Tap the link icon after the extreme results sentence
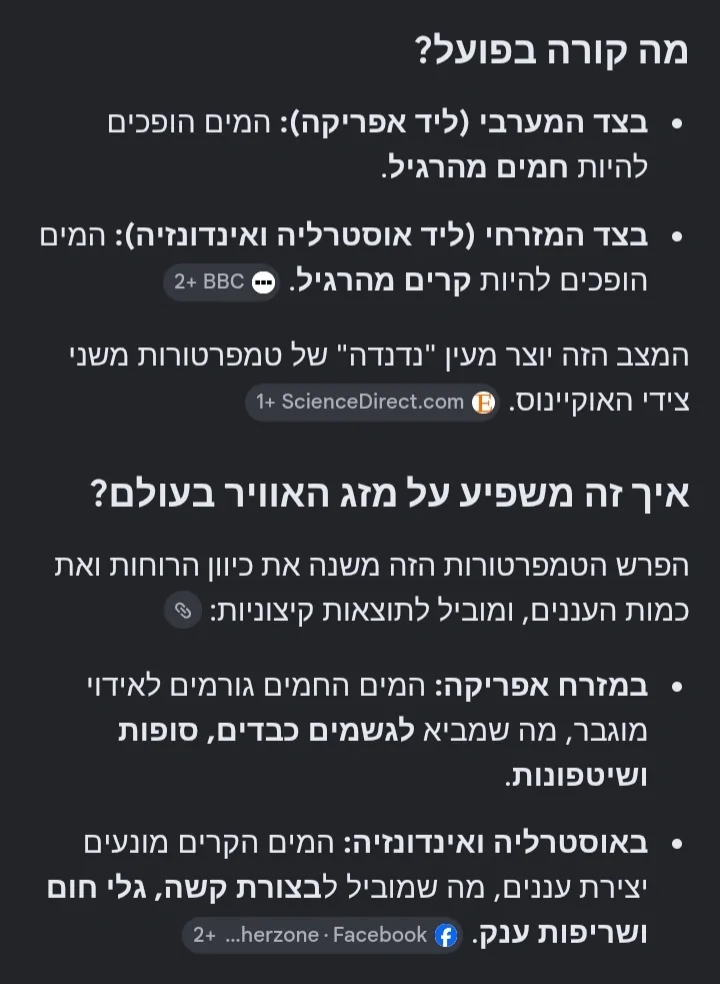Viewport: 720px width, 984px height. click(x=183, y=610)
